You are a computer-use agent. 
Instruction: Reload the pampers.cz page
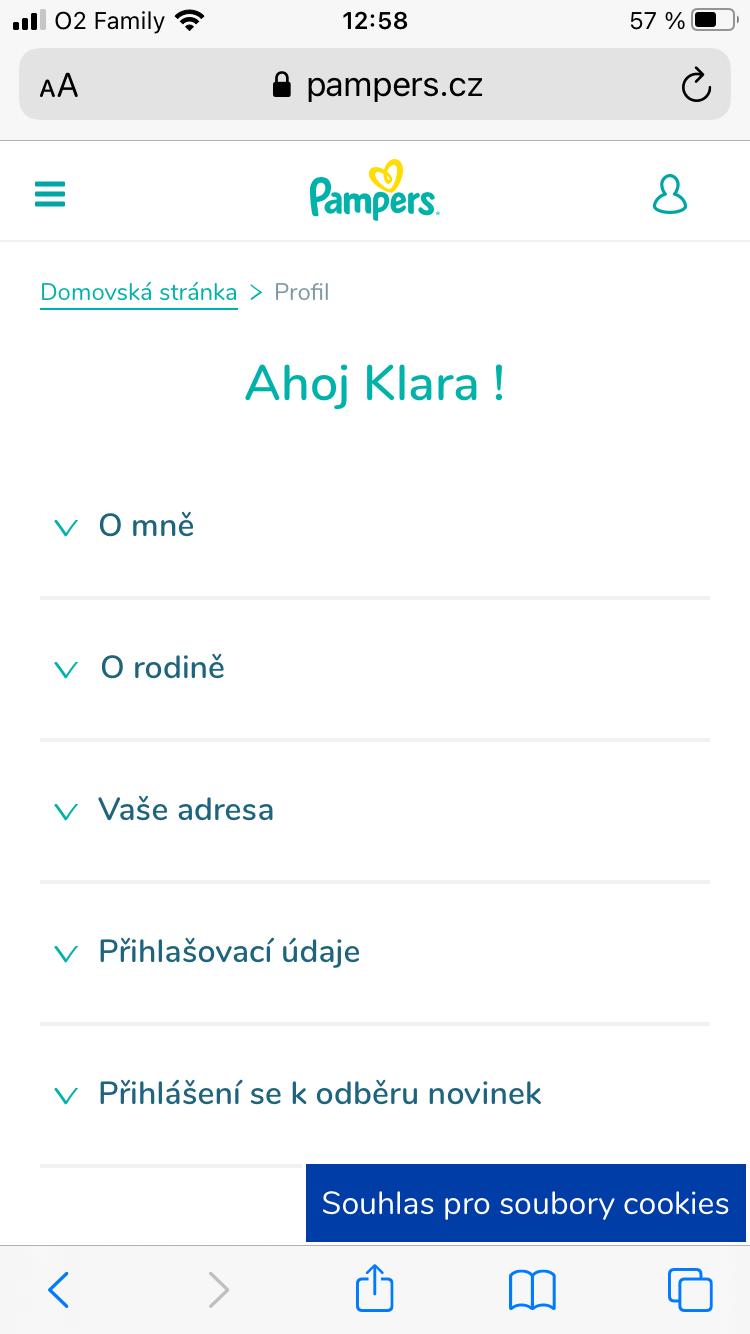coord(695,86)
